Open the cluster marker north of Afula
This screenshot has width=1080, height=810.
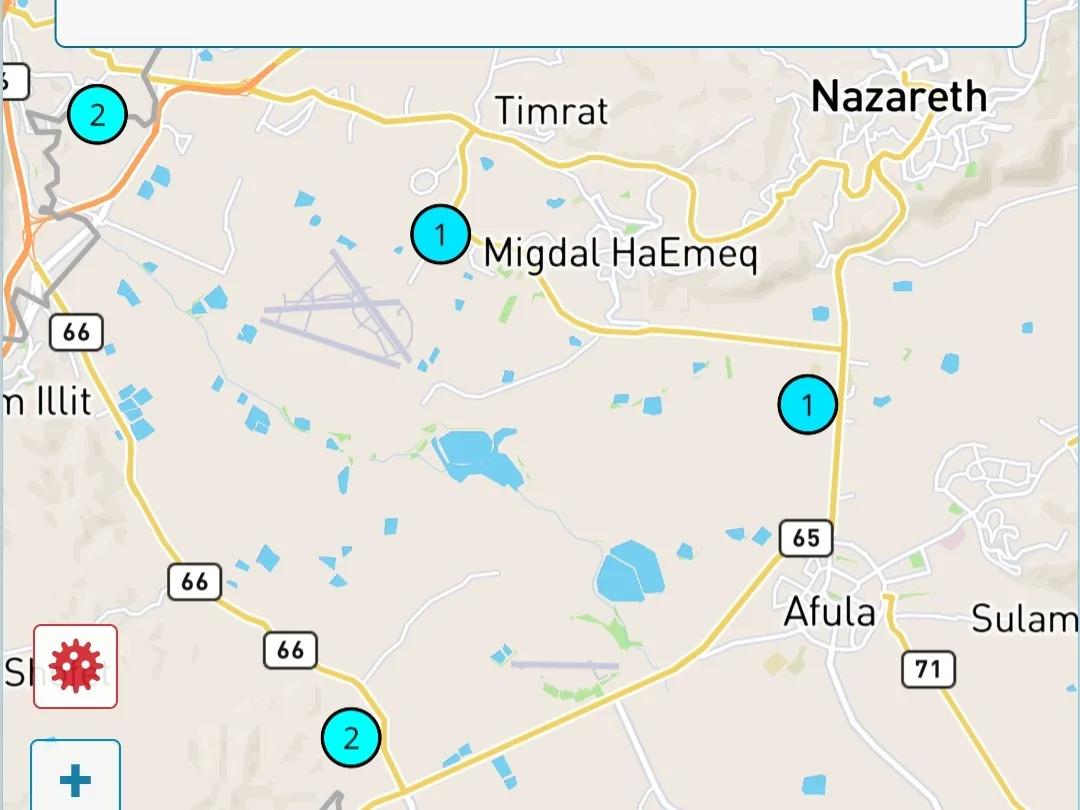click(x=807, y=405)
